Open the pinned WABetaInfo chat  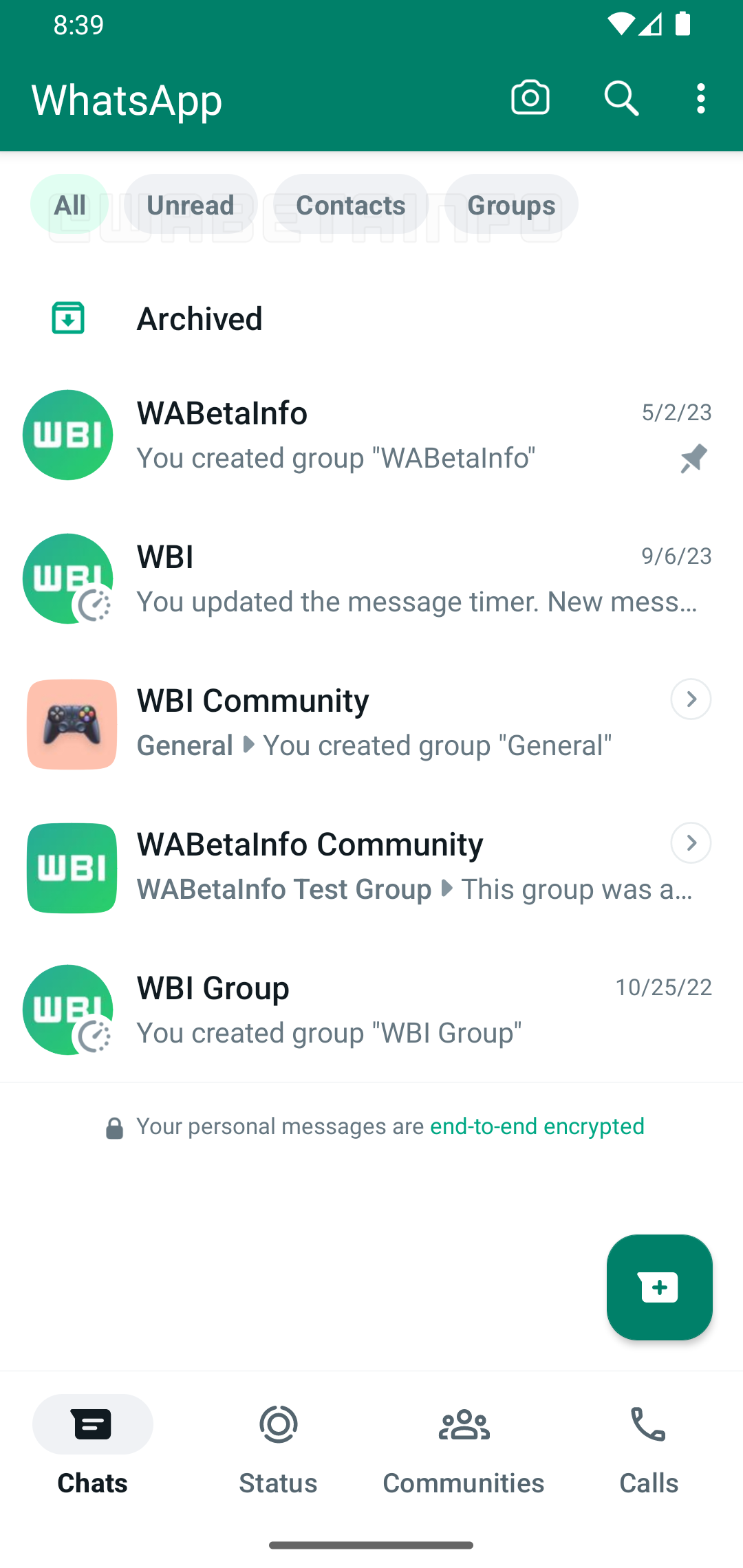(371, 435)
